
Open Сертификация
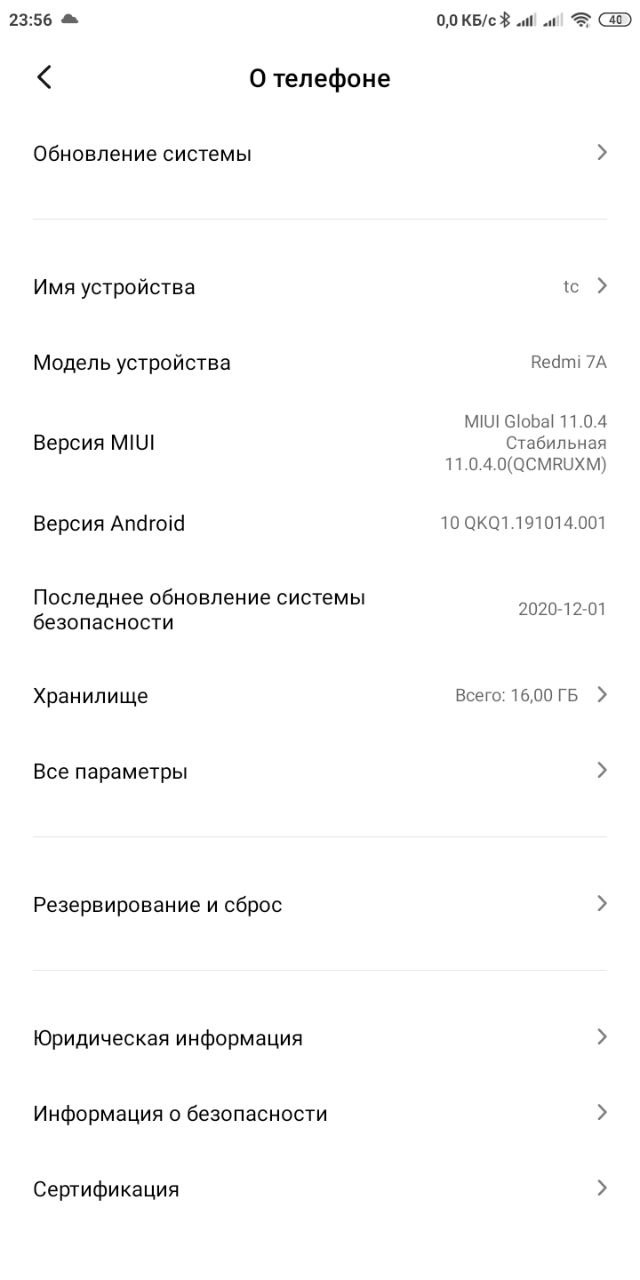tap(320, 1189)
